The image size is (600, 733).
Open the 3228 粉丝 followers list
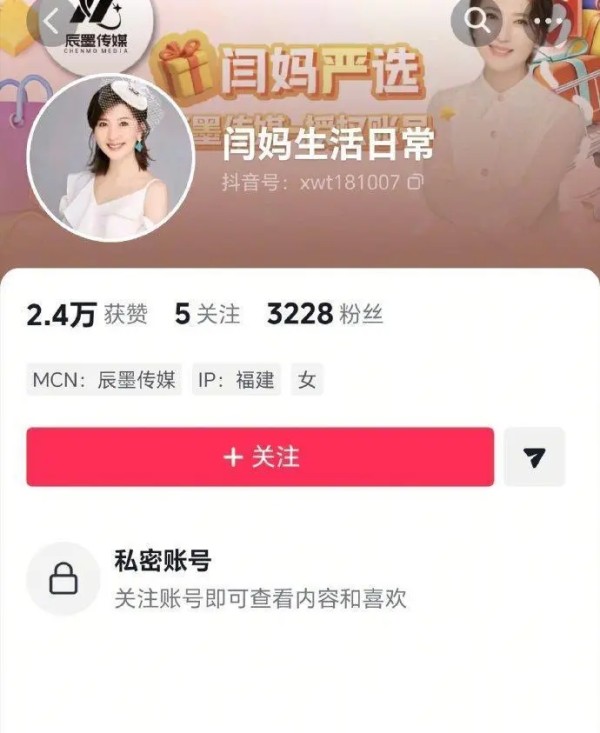[x=324, y=314]
